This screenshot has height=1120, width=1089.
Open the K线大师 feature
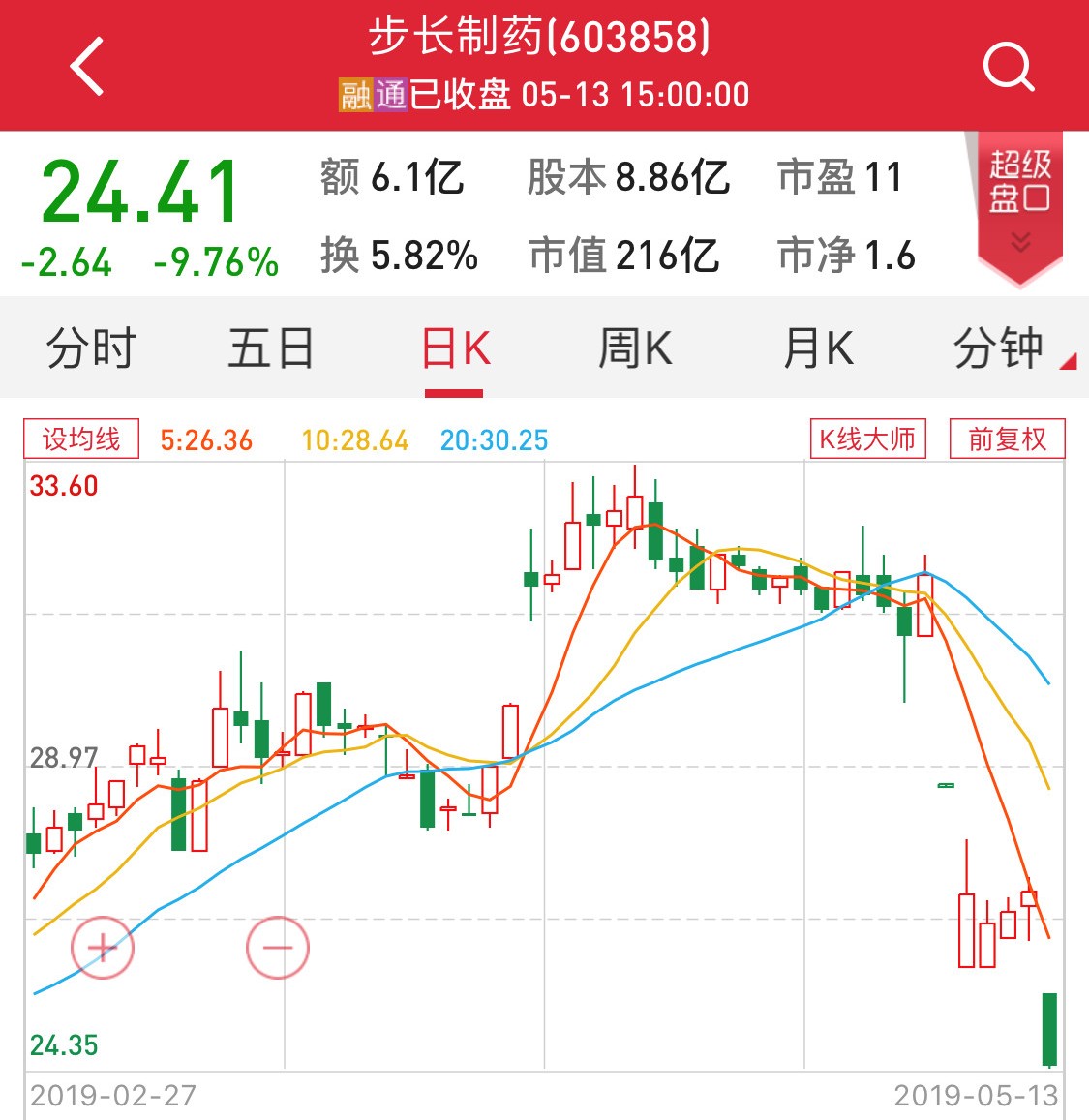[867, 439]
